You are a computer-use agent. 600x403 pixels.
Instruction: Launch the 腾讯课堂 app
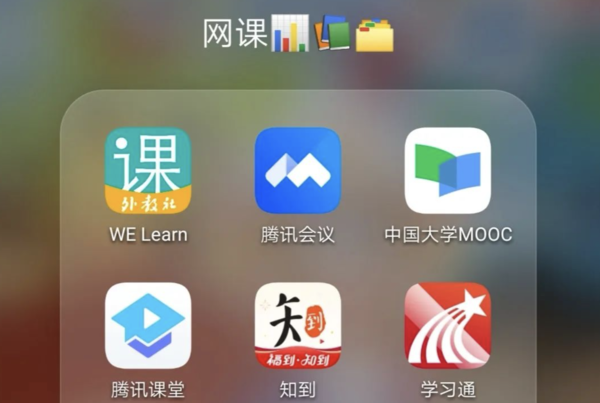click(148, 326)
